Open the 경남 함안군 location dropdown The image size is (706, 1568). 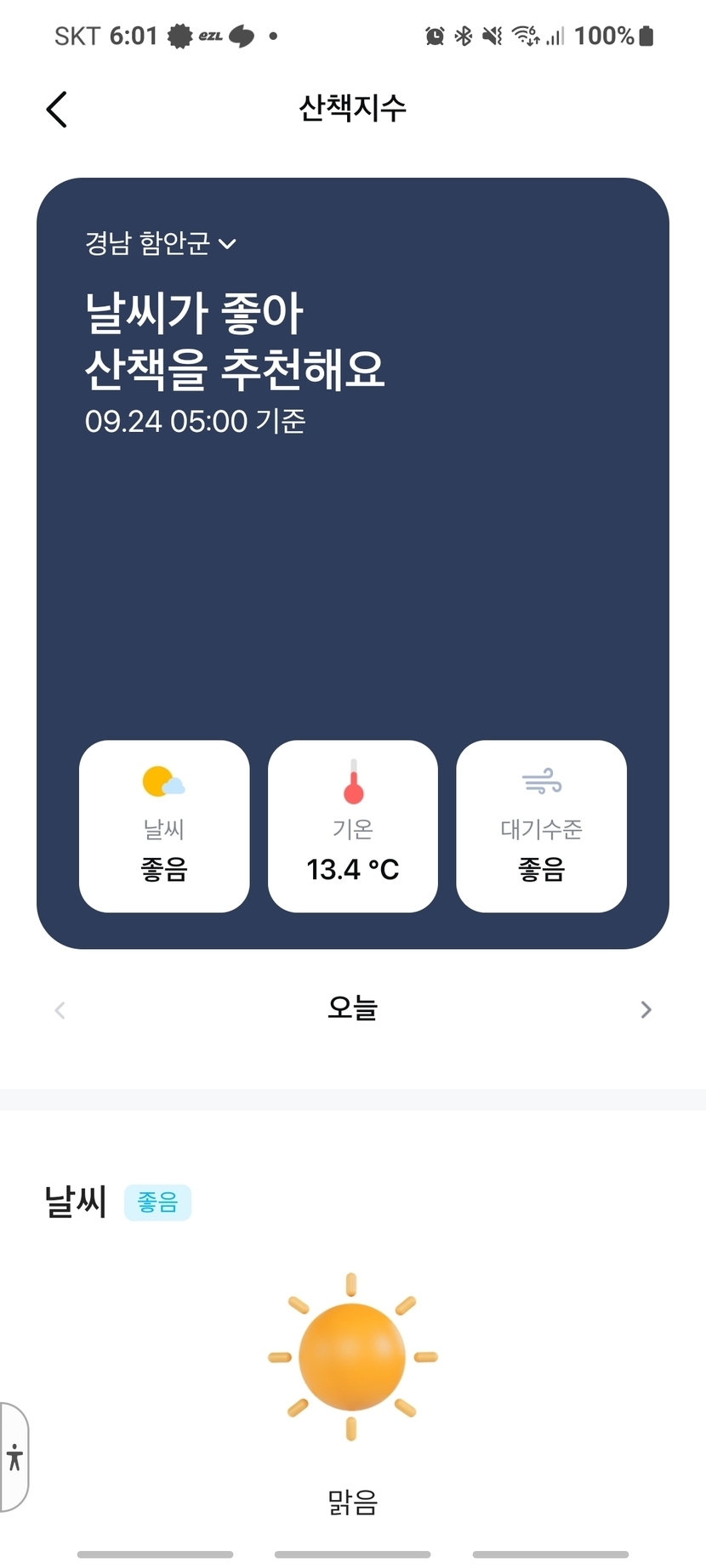click(161, 244)
